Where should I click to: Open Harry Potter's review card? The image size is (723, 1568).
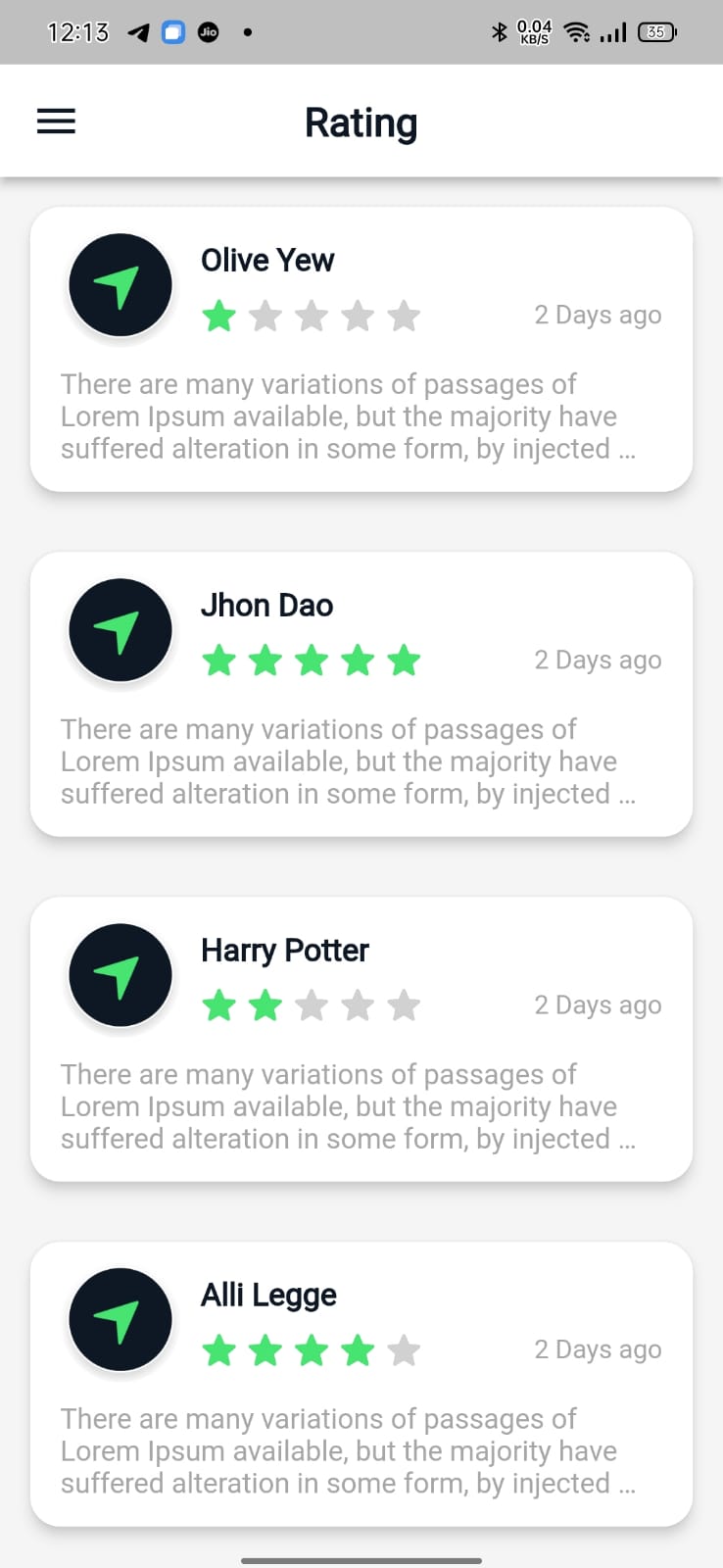tap(361, 1039)
